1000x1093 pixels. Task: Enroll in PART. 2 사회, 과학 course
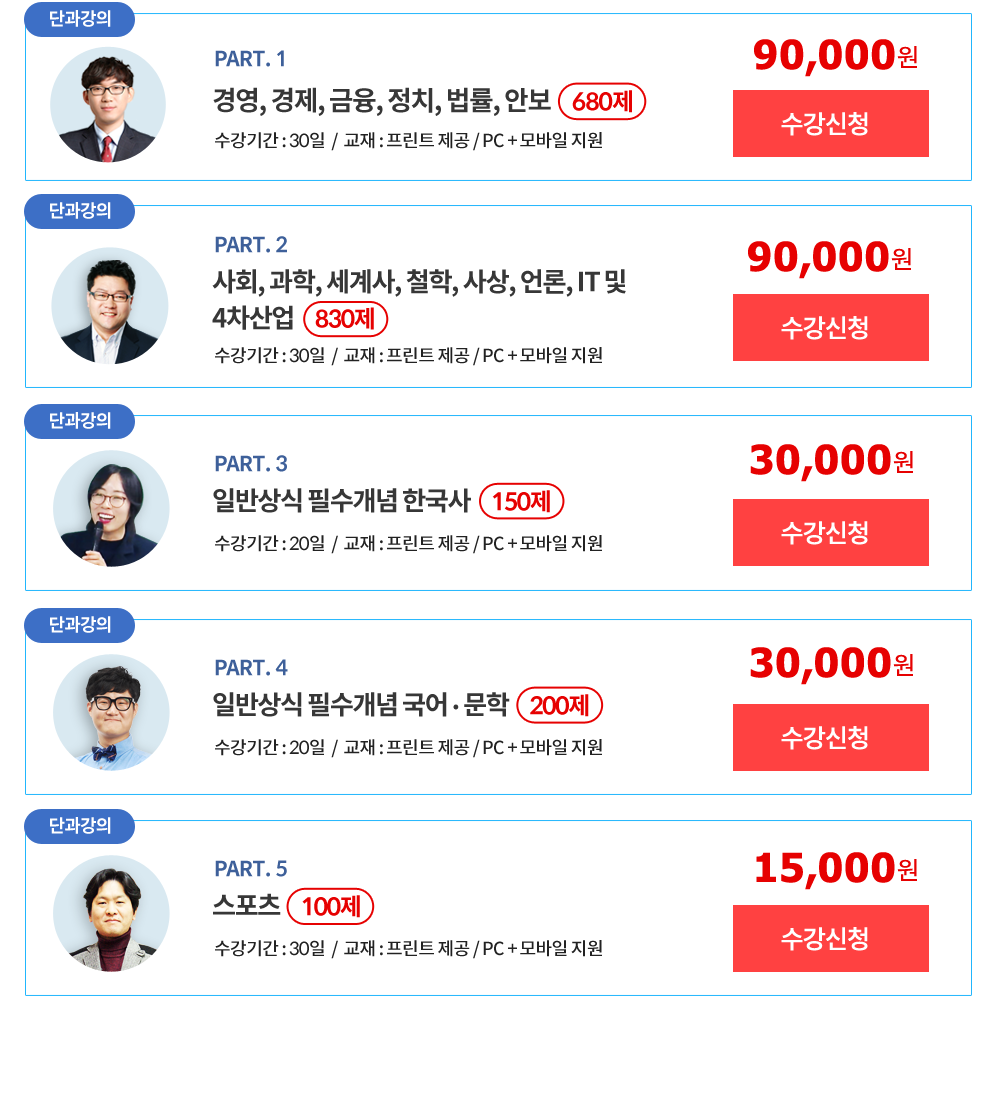point(830,327)
